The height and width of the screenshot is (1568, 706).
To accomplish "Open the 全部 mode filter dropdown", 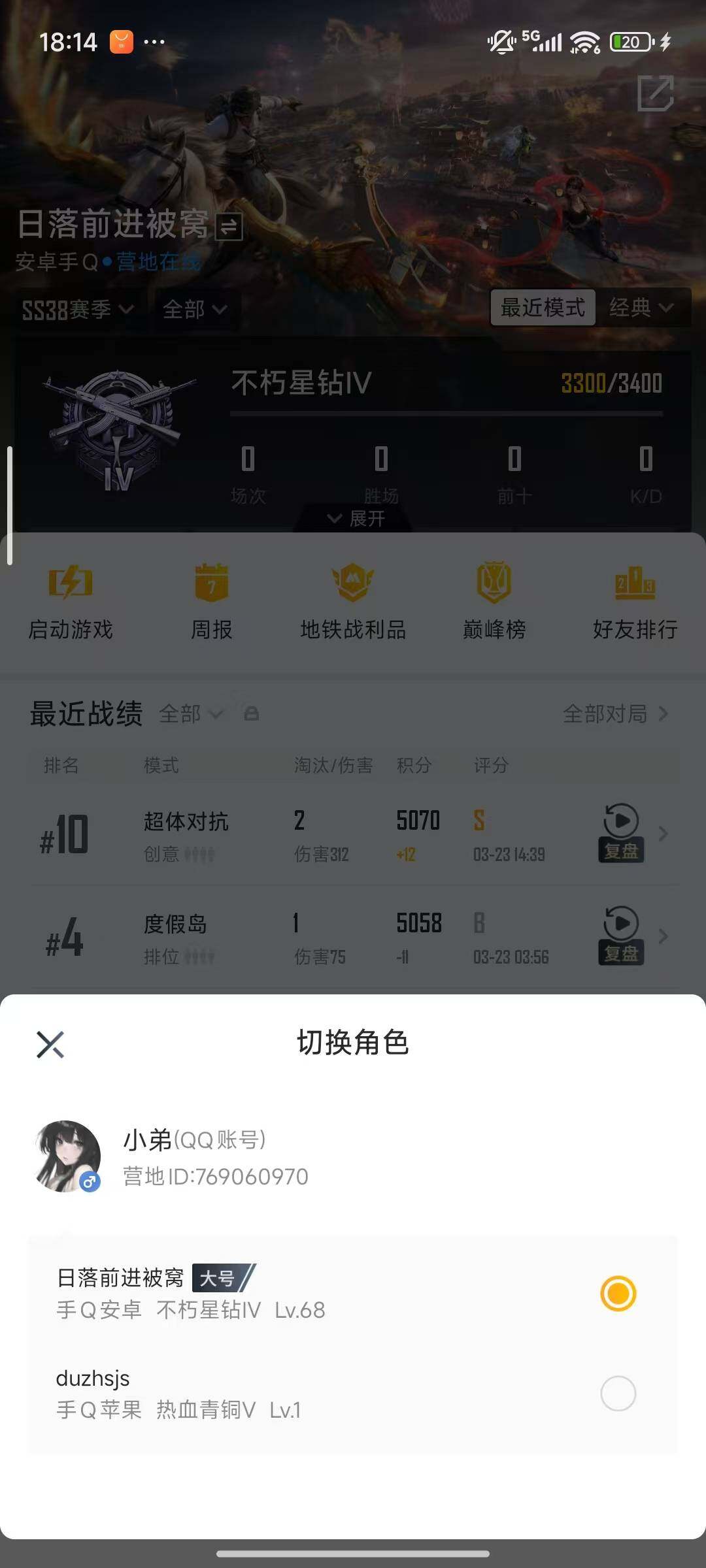I will (194, 310).
